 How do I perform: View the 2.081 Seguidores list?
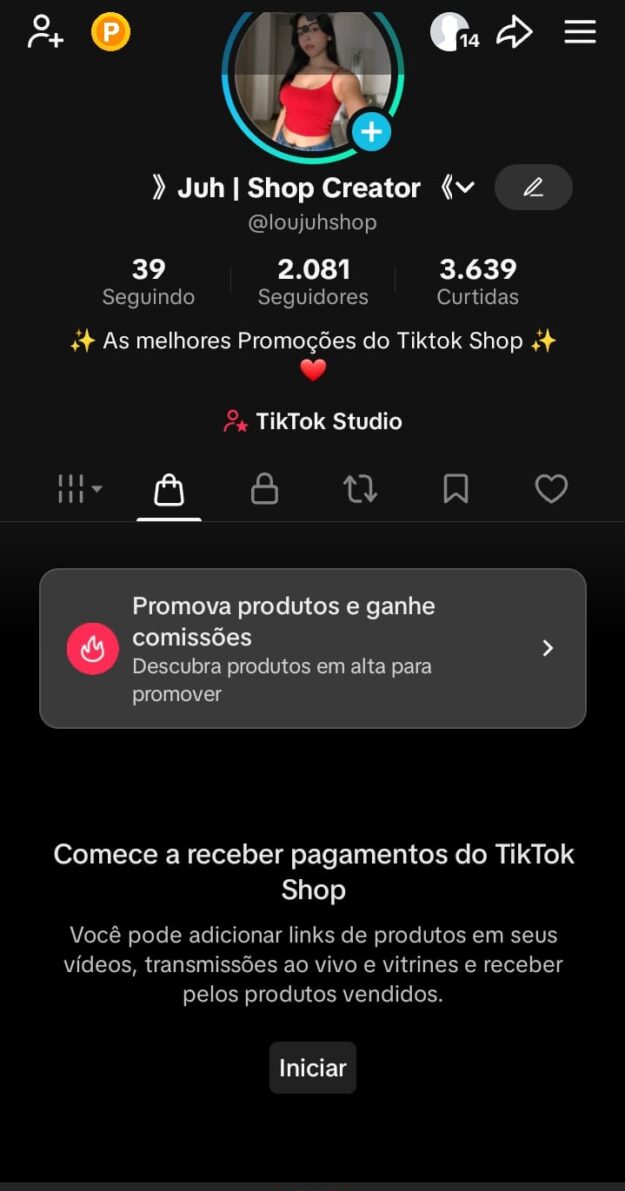[x=313, y=281]
